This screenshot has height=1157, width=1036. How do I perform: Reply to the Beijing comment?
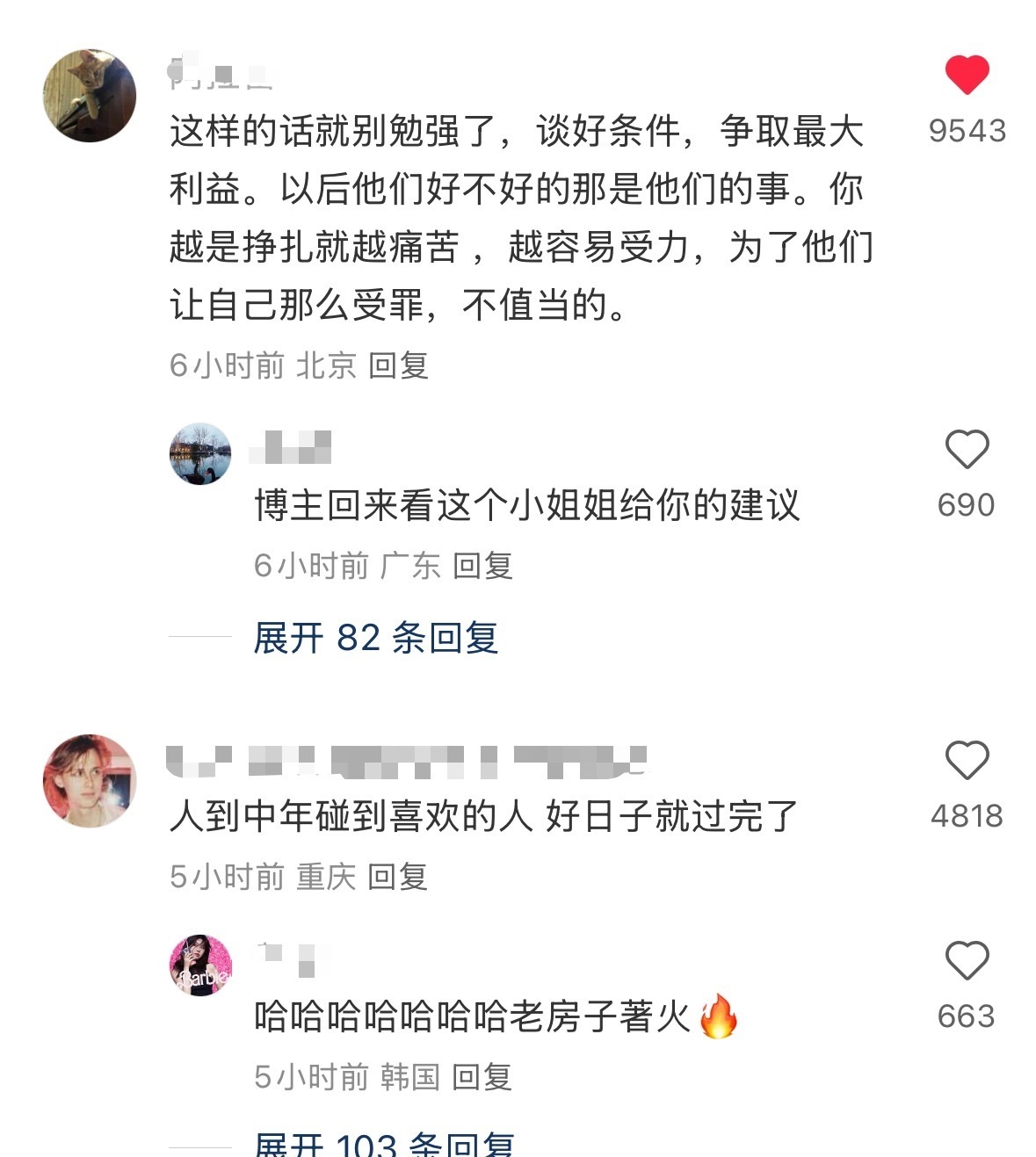[398, 365]
